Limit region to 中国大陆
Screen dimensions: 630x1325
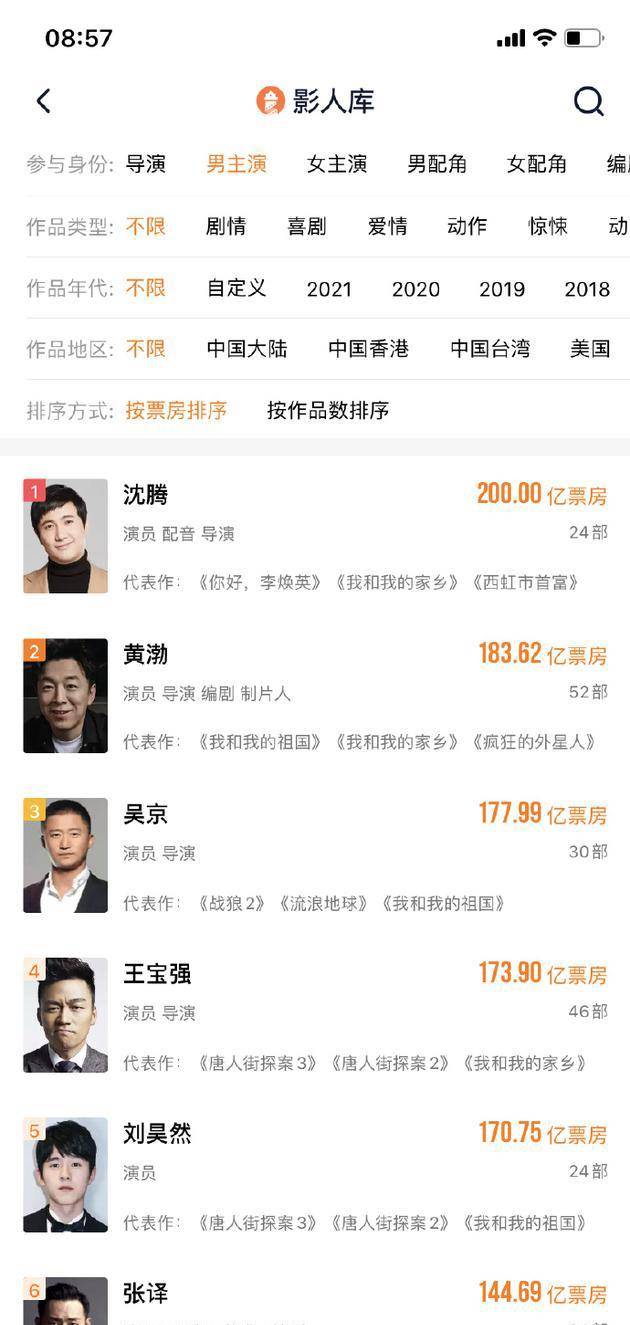pos(247,349)
